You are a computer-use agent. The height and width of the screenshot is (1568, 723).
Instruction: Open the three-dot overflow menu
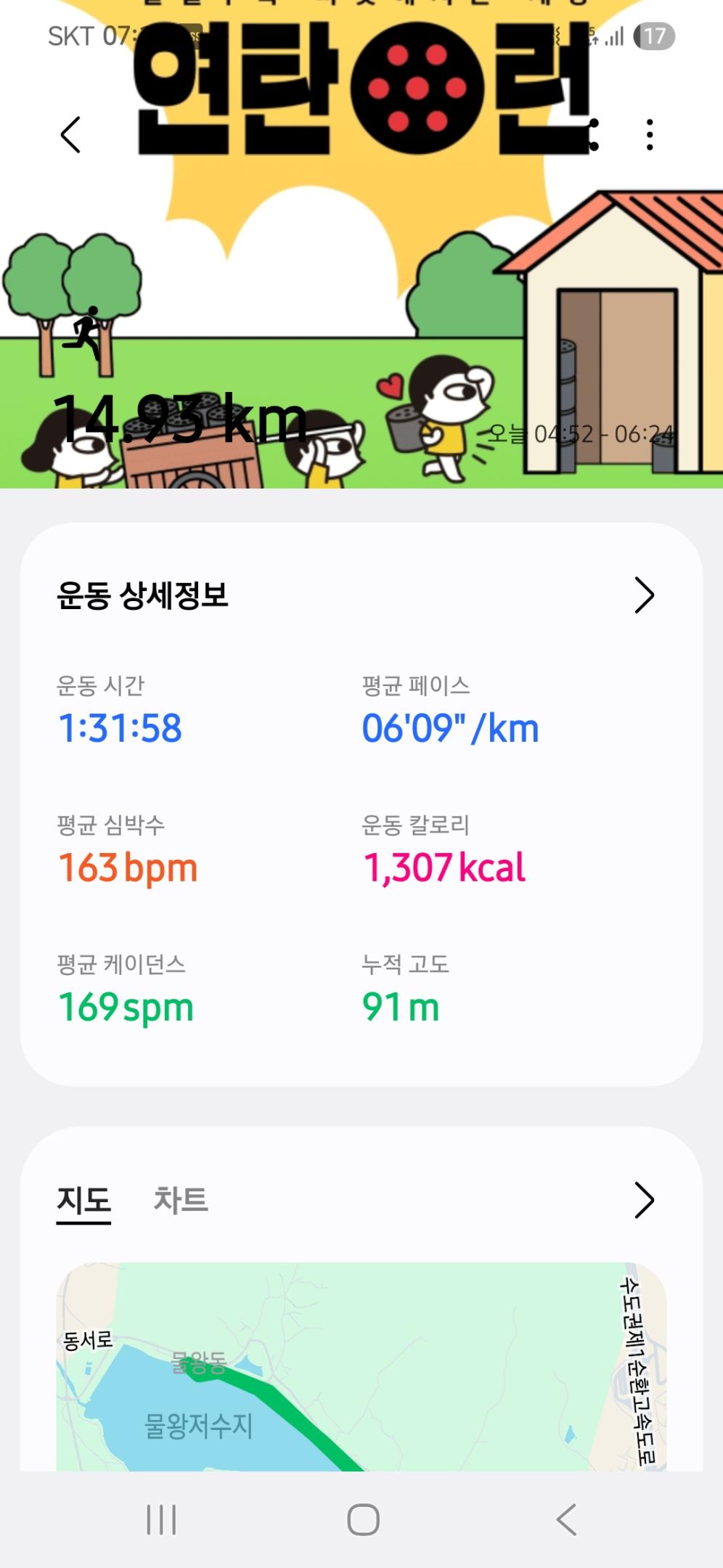click(x=650, y=135)
